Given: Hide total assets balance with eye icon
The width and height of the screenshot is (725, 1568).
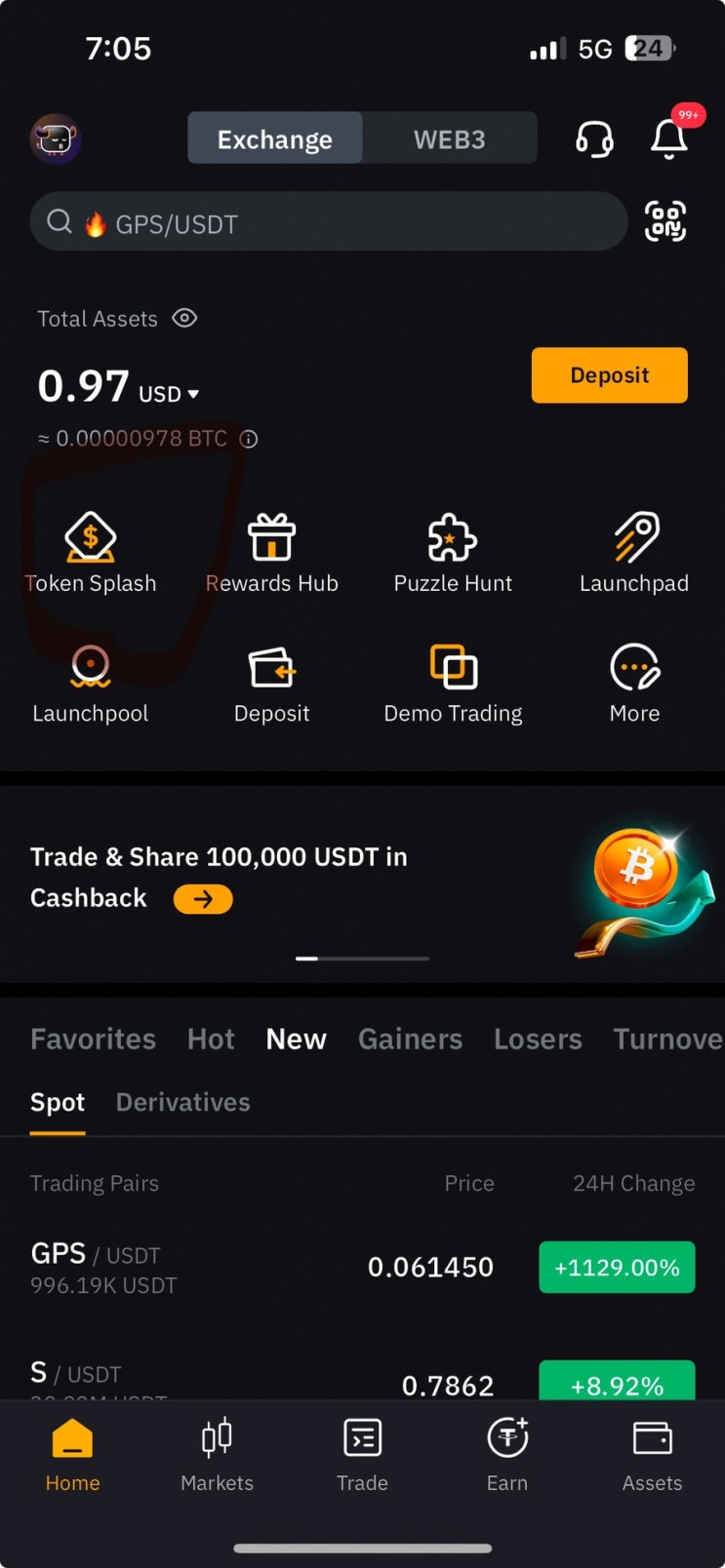Looking at the screenshot, I should (184, 319).
